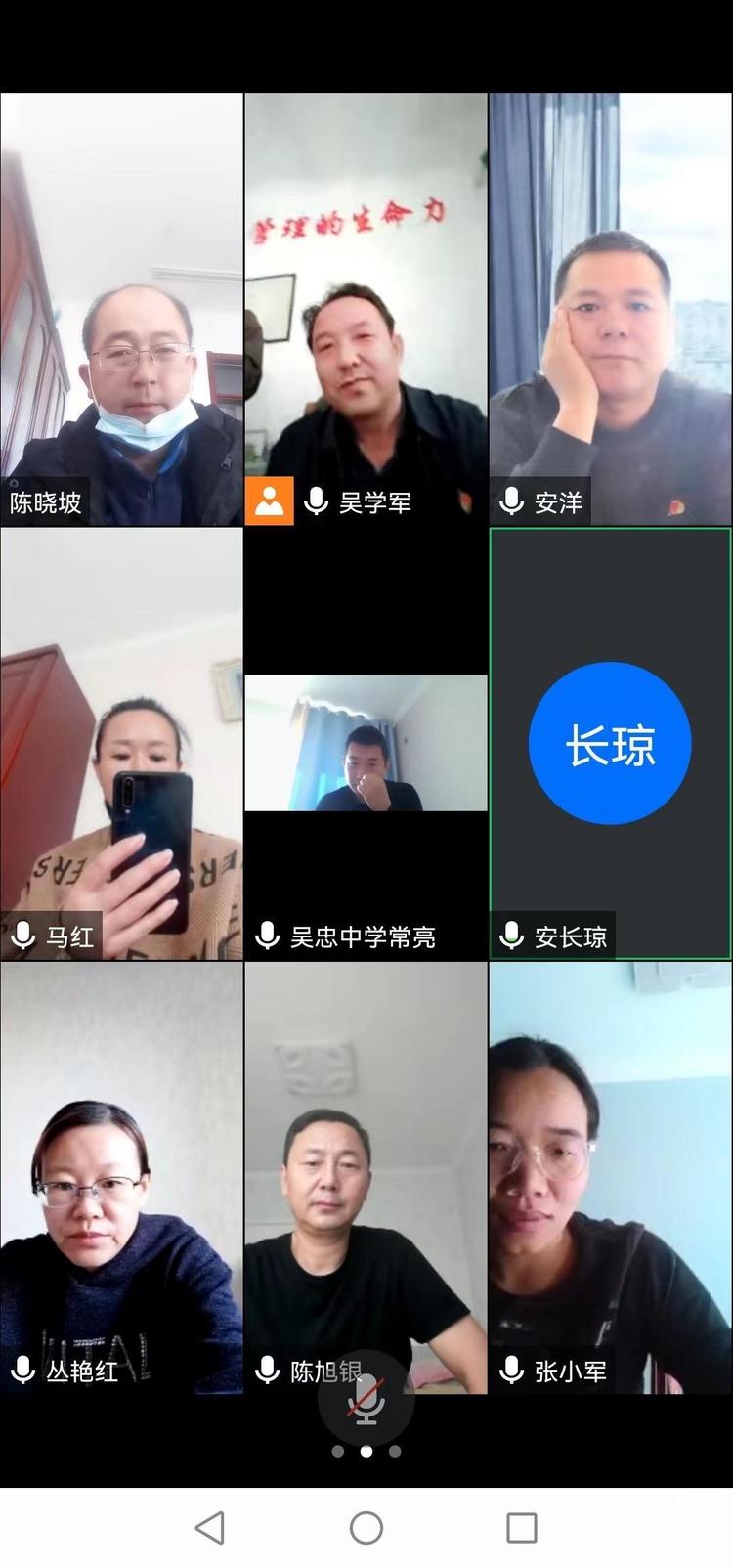This screenshot has height=1568, width=733.
Task: Open 丛艳红's video tile
Action: pyautogui.click(x=121, y=1177)
